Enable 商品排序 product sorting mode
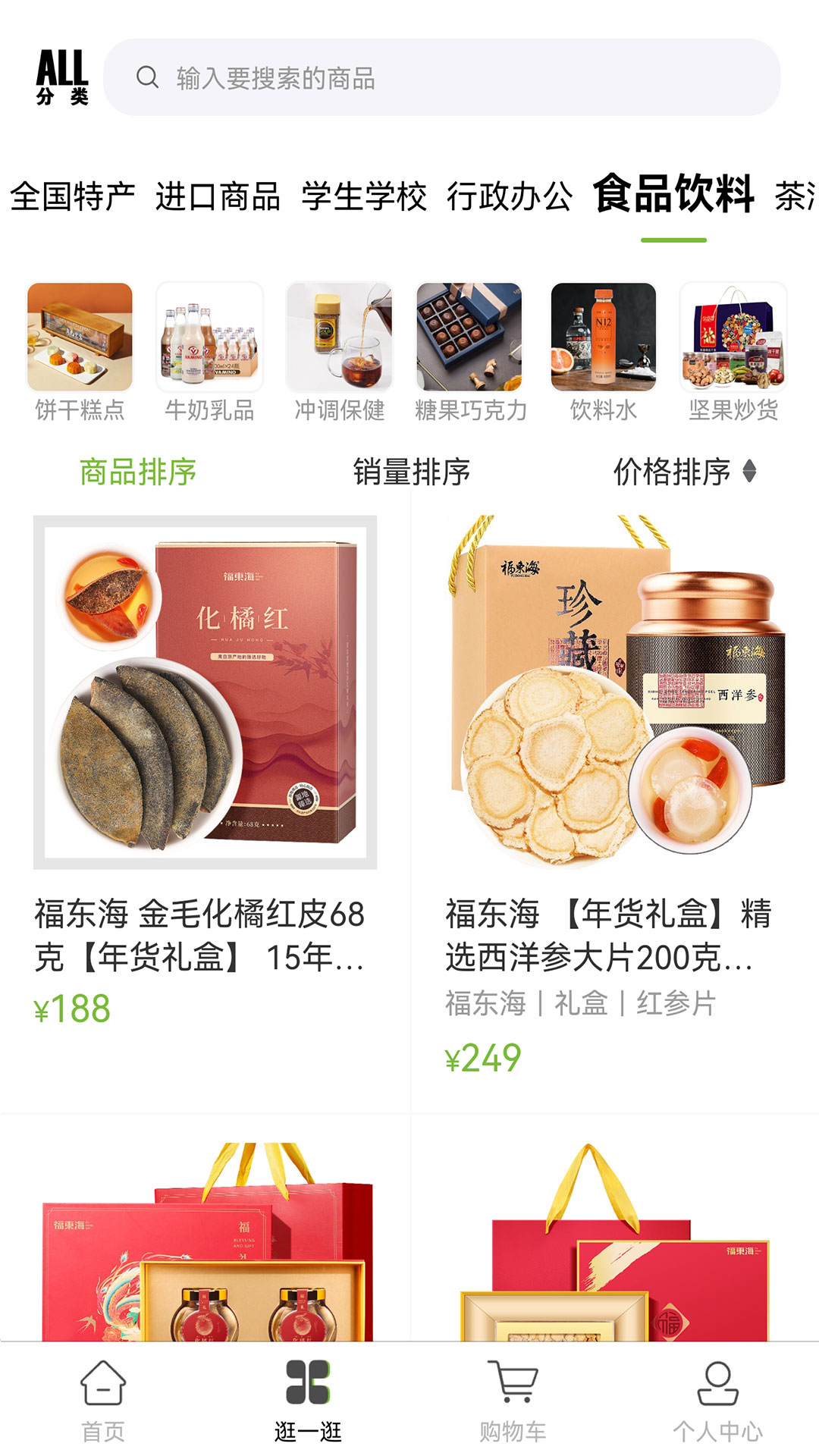 coord(136,472)
